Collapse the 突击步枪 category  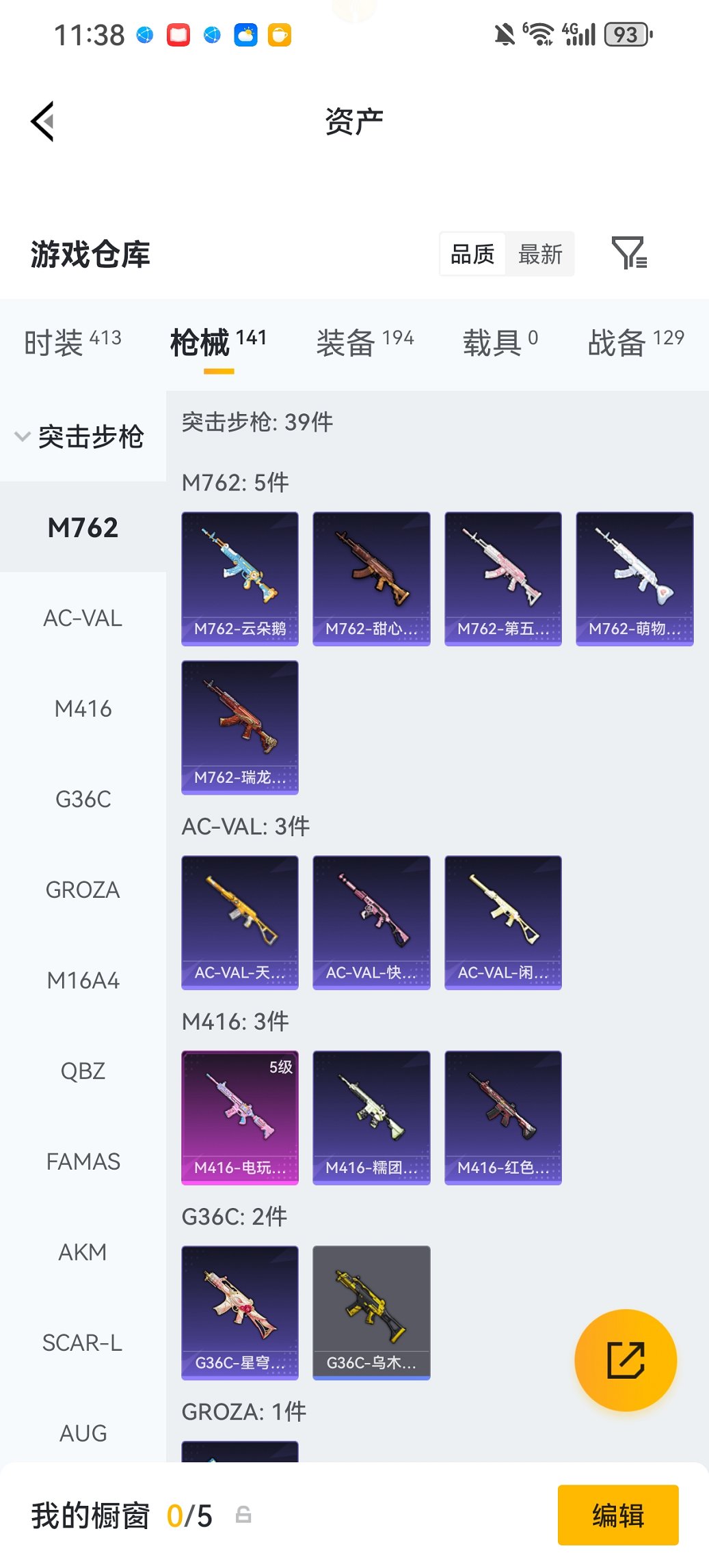tap(80, 437)
